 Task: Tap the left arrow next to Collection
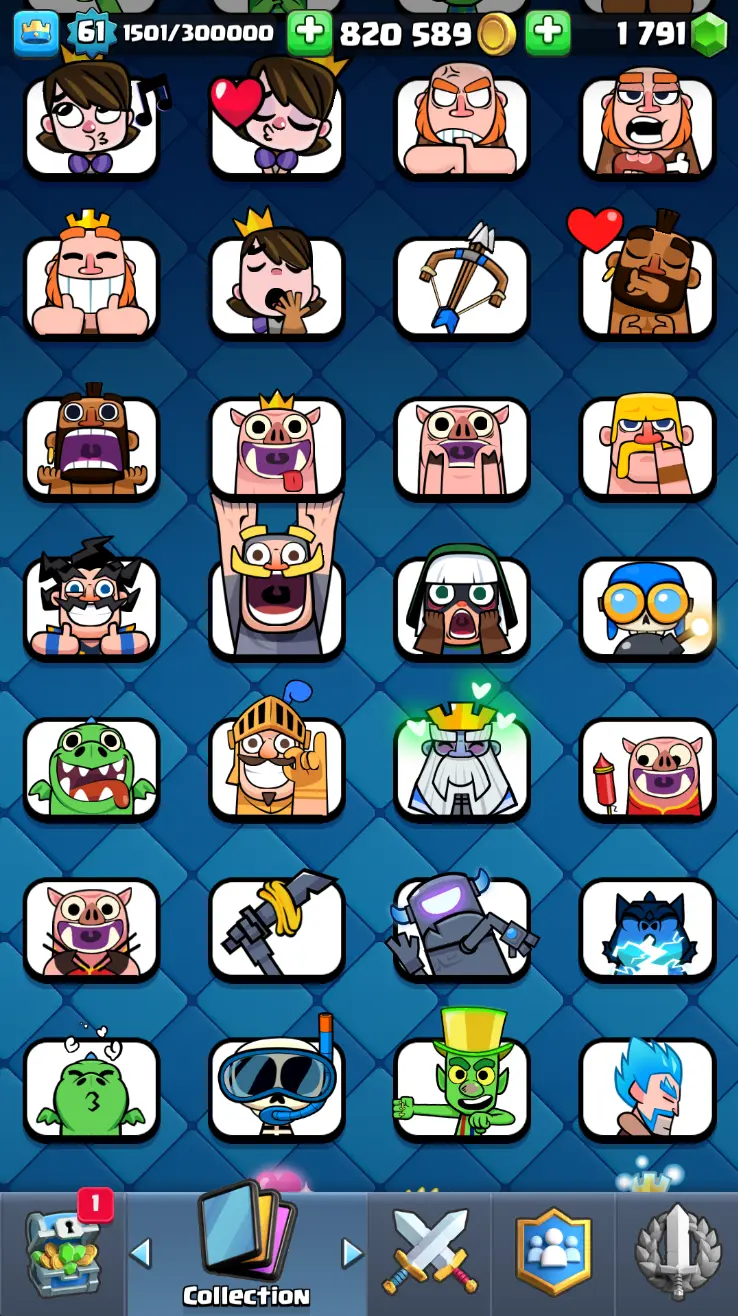coord(141,1252)
